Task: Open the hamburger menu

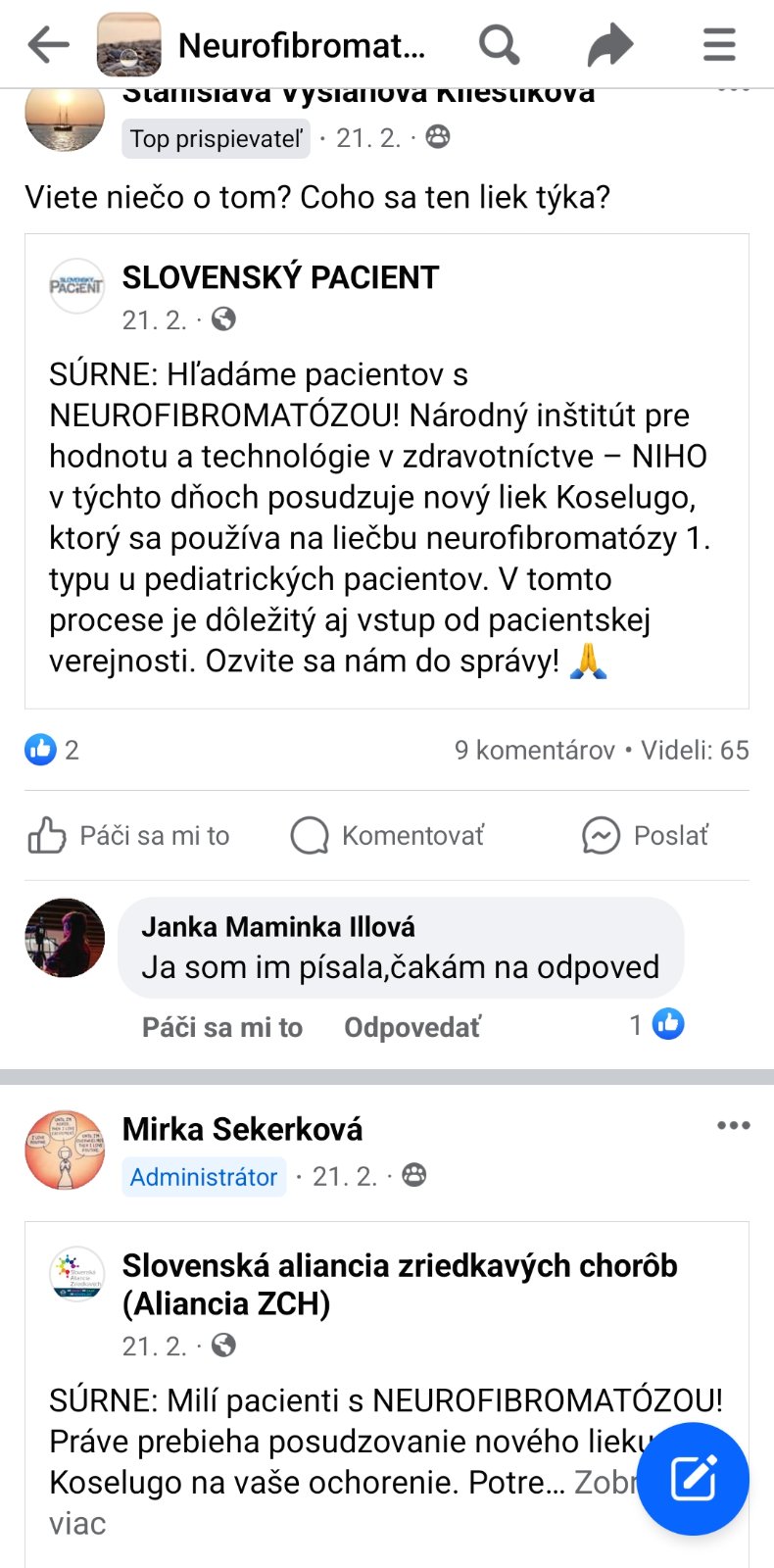Action: [x=719, y=45]
